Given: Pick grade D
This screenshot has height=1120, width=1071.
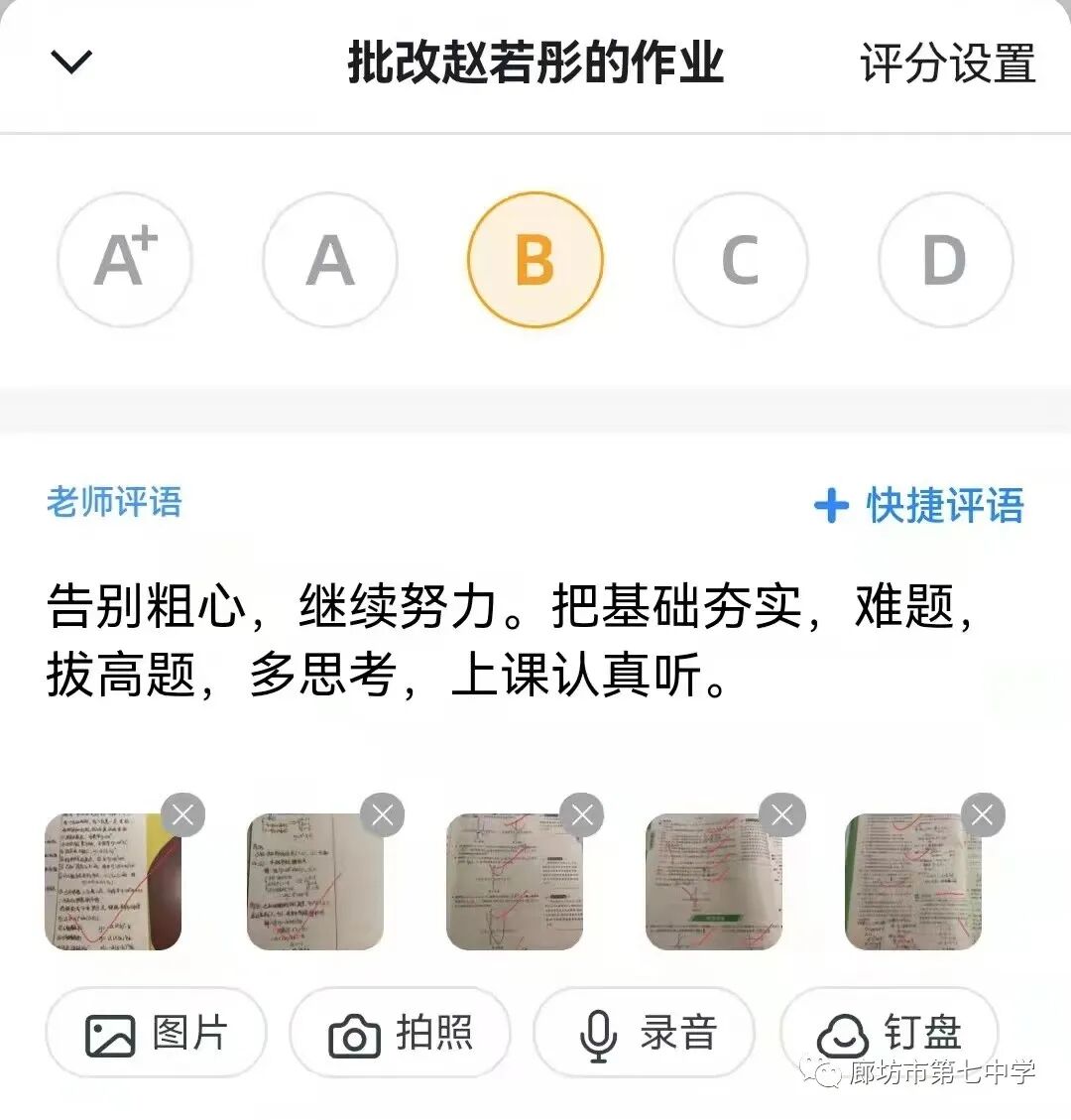Looking at the screenshot, I should pyautogui.click(x=945, y=260).
